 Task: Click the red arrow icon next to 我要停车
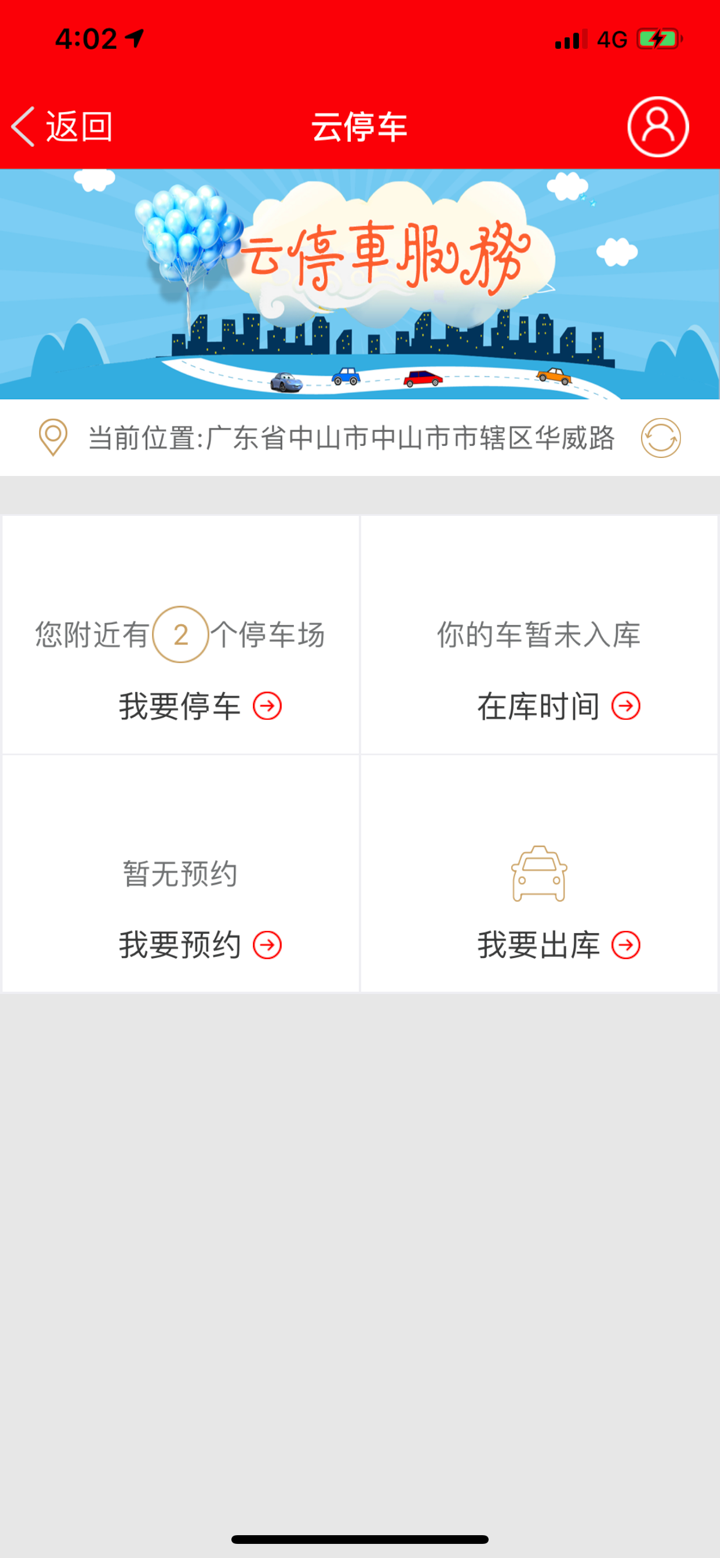click(x=267, y=706)
